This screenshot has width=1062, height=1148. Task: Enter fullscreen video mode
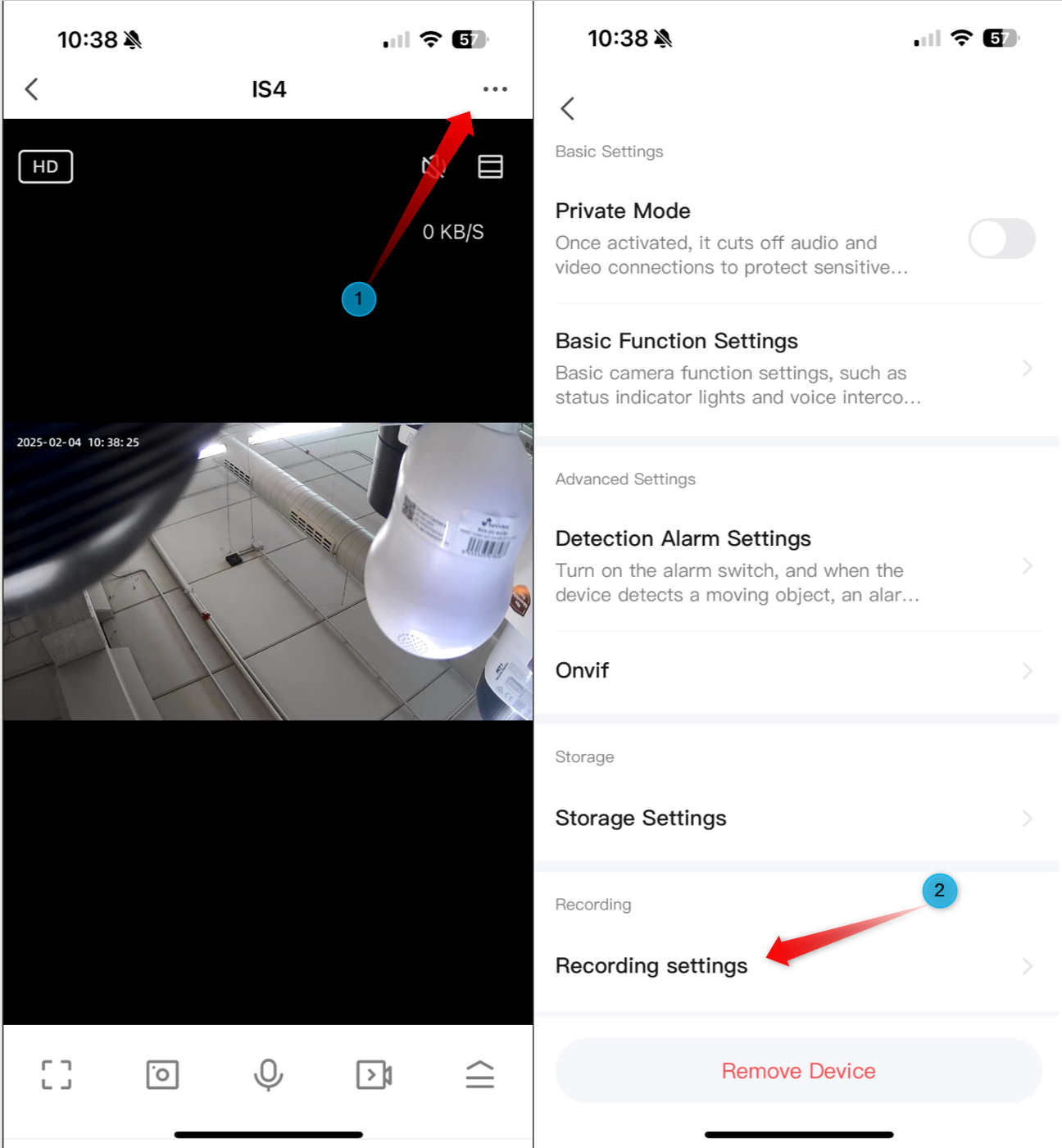pos(57,1074)
